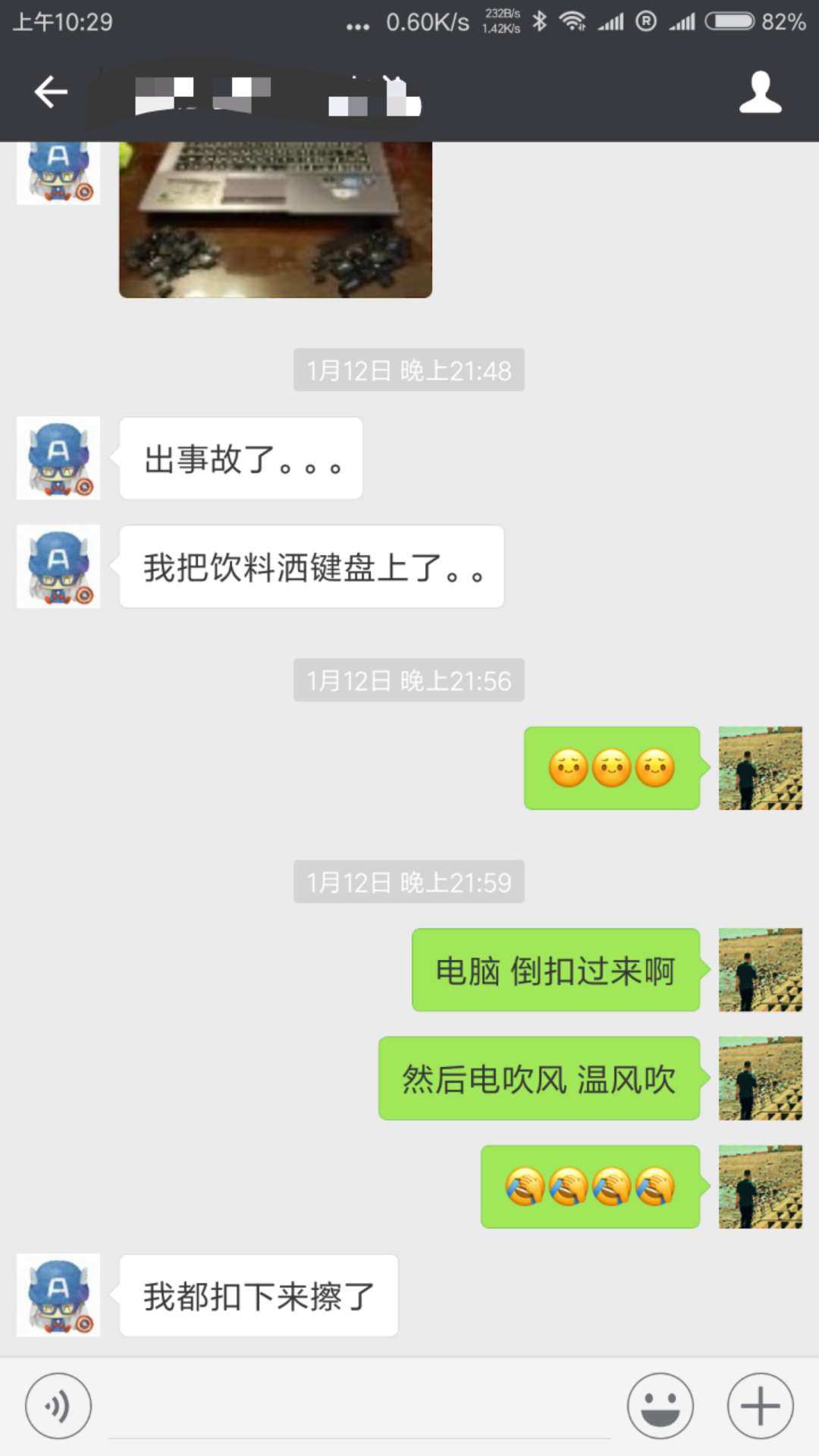Screen dimensions: 819x1456
Task: Tap the sender's avatar beside 出事故了
Action: click(58, 458)
